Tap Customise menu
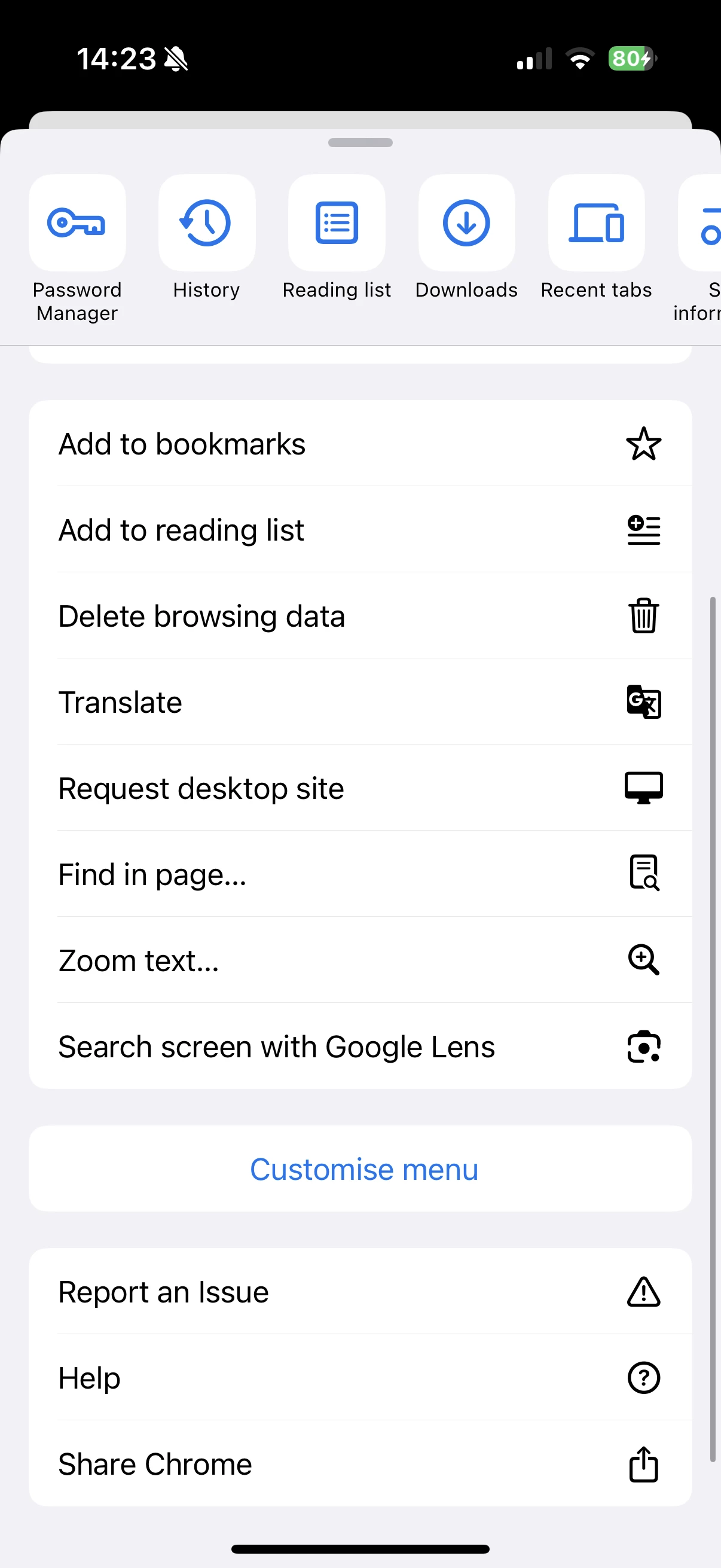The width and height of the screenshot is (721, 1568). (x=360, y=1169)
